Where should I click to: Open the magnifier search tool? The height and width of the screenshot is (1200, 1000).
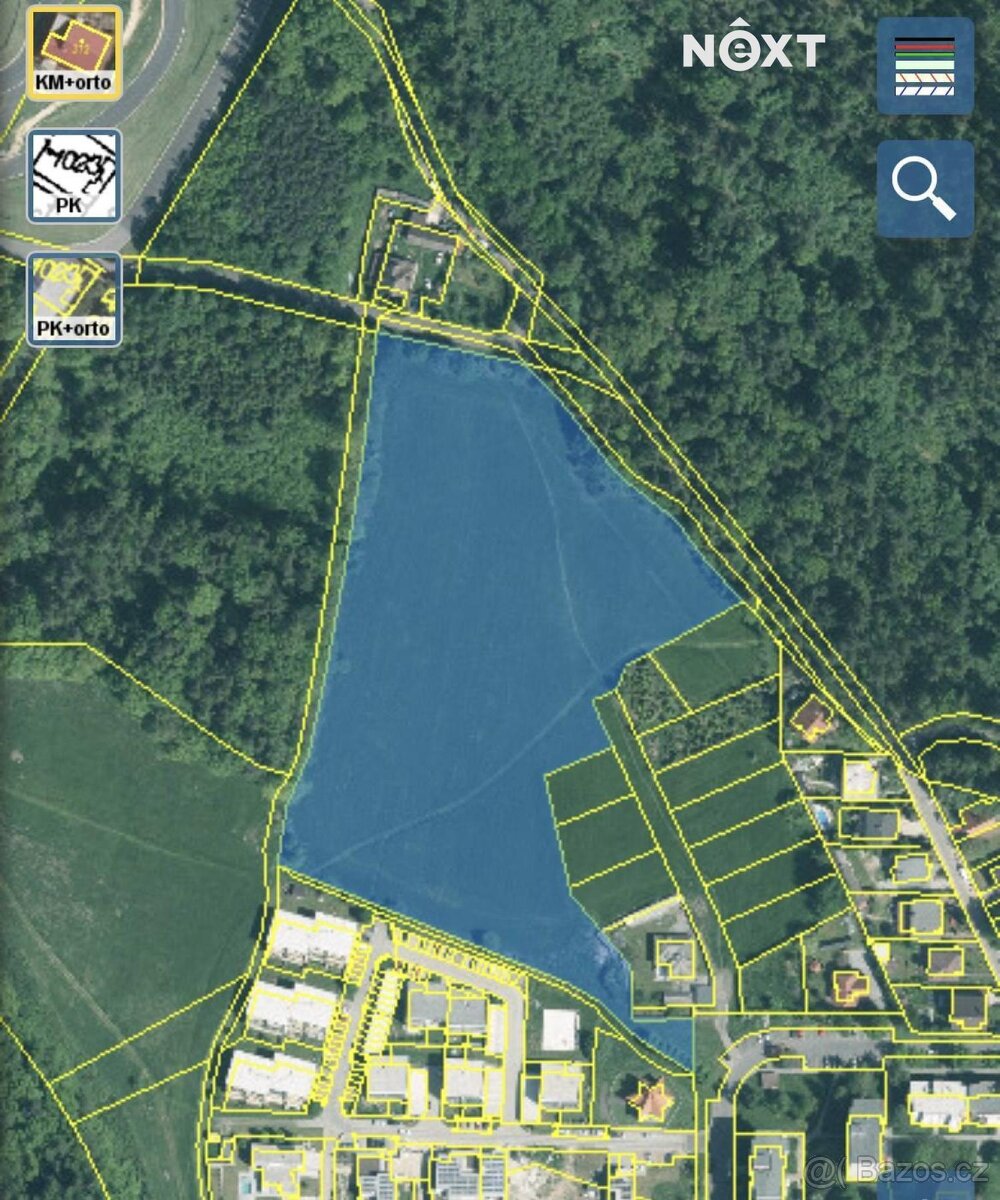[x=925, y=188]
